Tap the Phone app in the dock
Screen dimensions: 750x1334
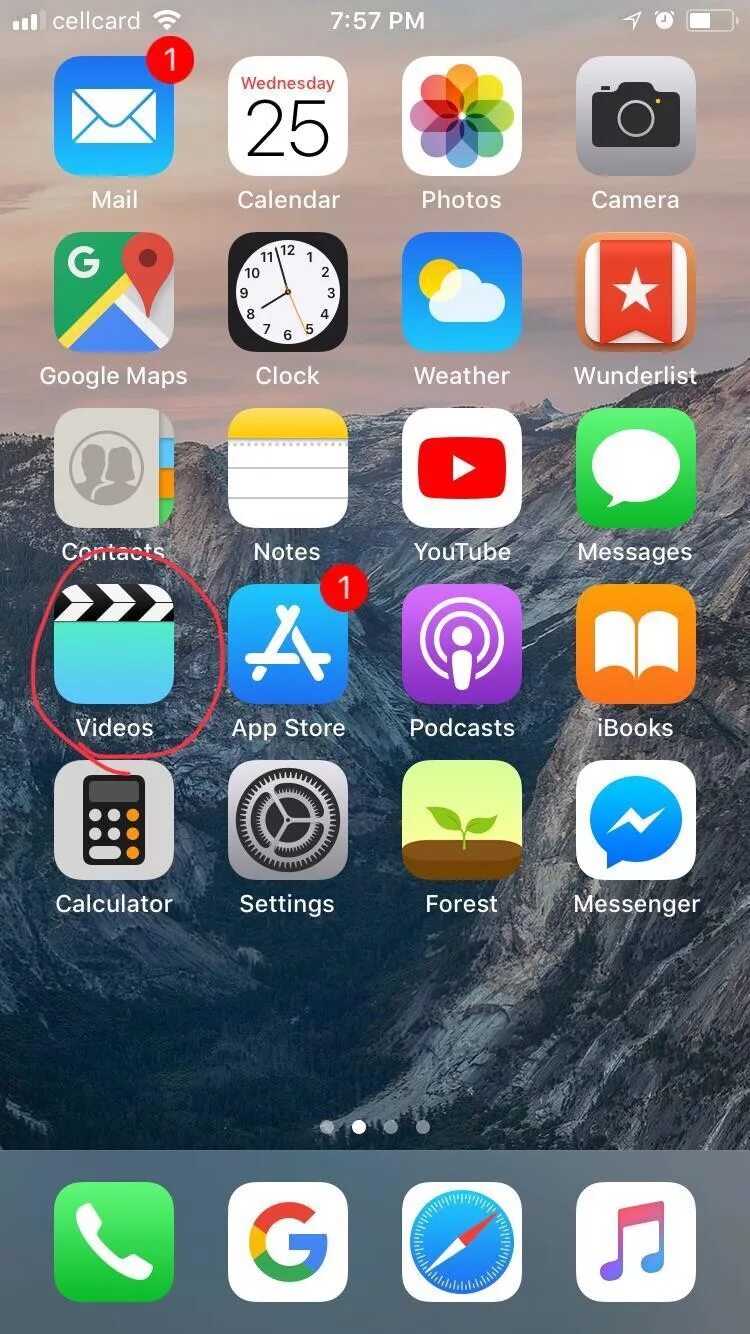(114, 1242)
